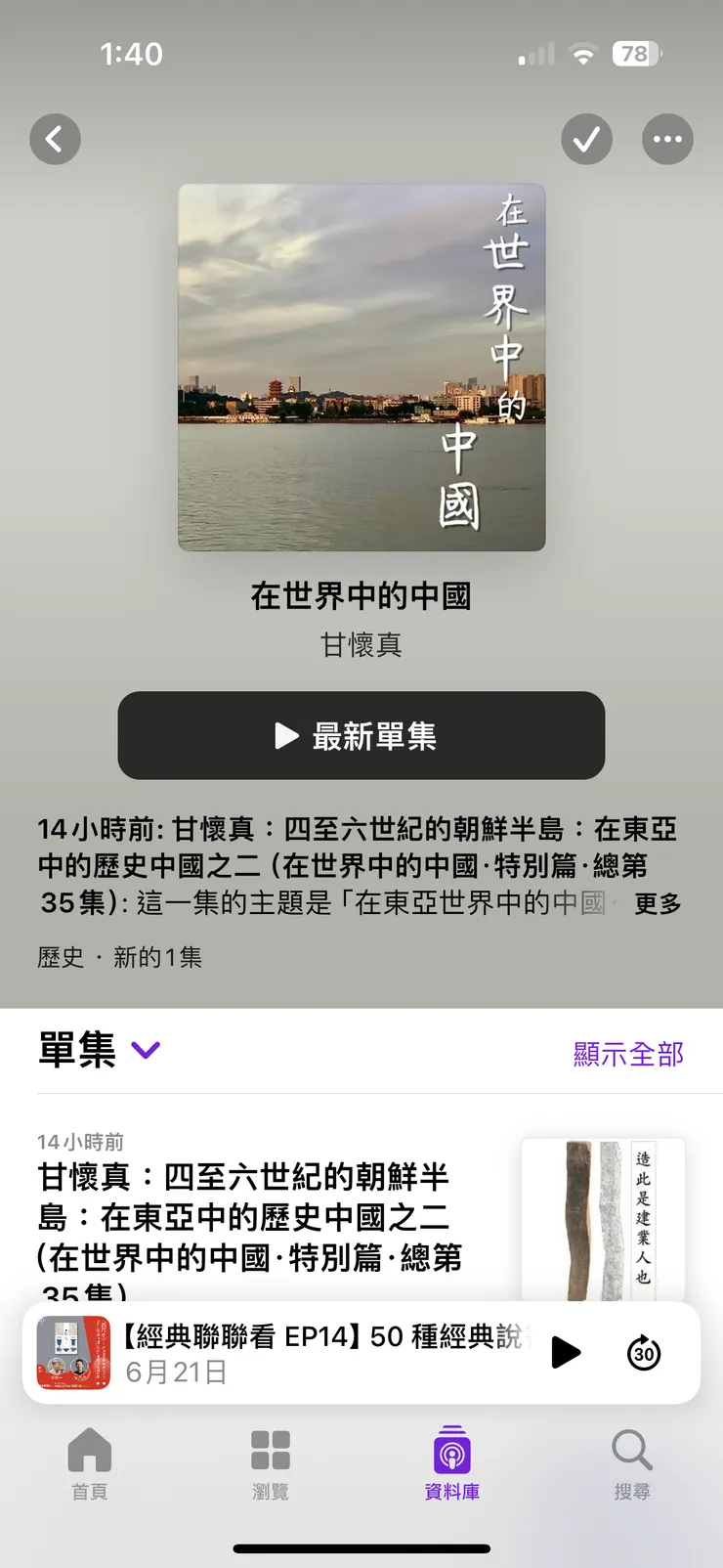
Task: Go back with the back arrow
Action: pyautogui.click(x=56, y=139)
